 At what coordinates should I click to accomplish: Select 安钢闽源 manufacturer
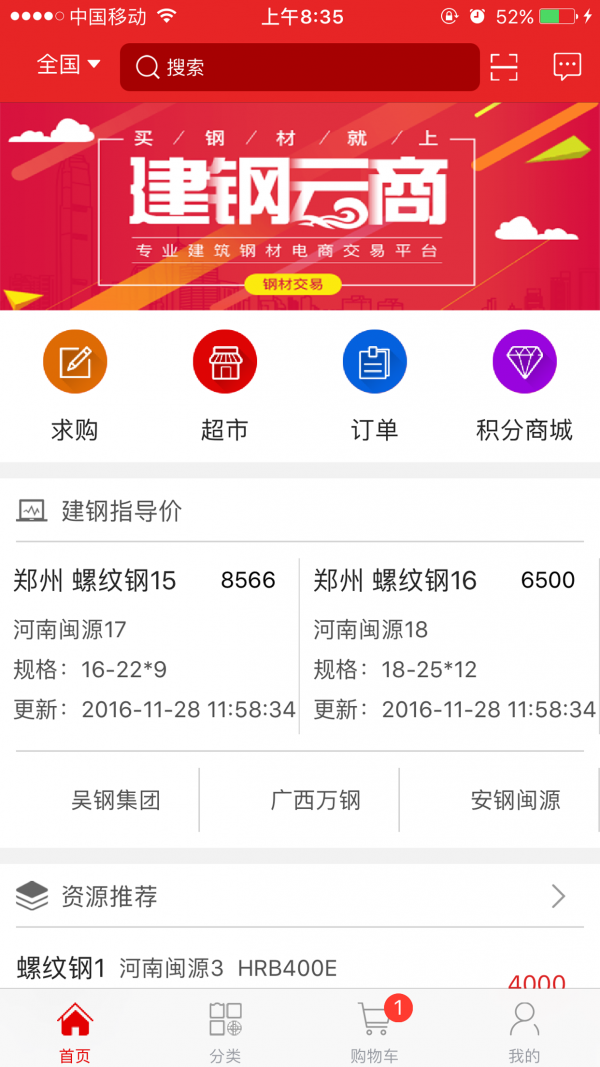point(515,800)
